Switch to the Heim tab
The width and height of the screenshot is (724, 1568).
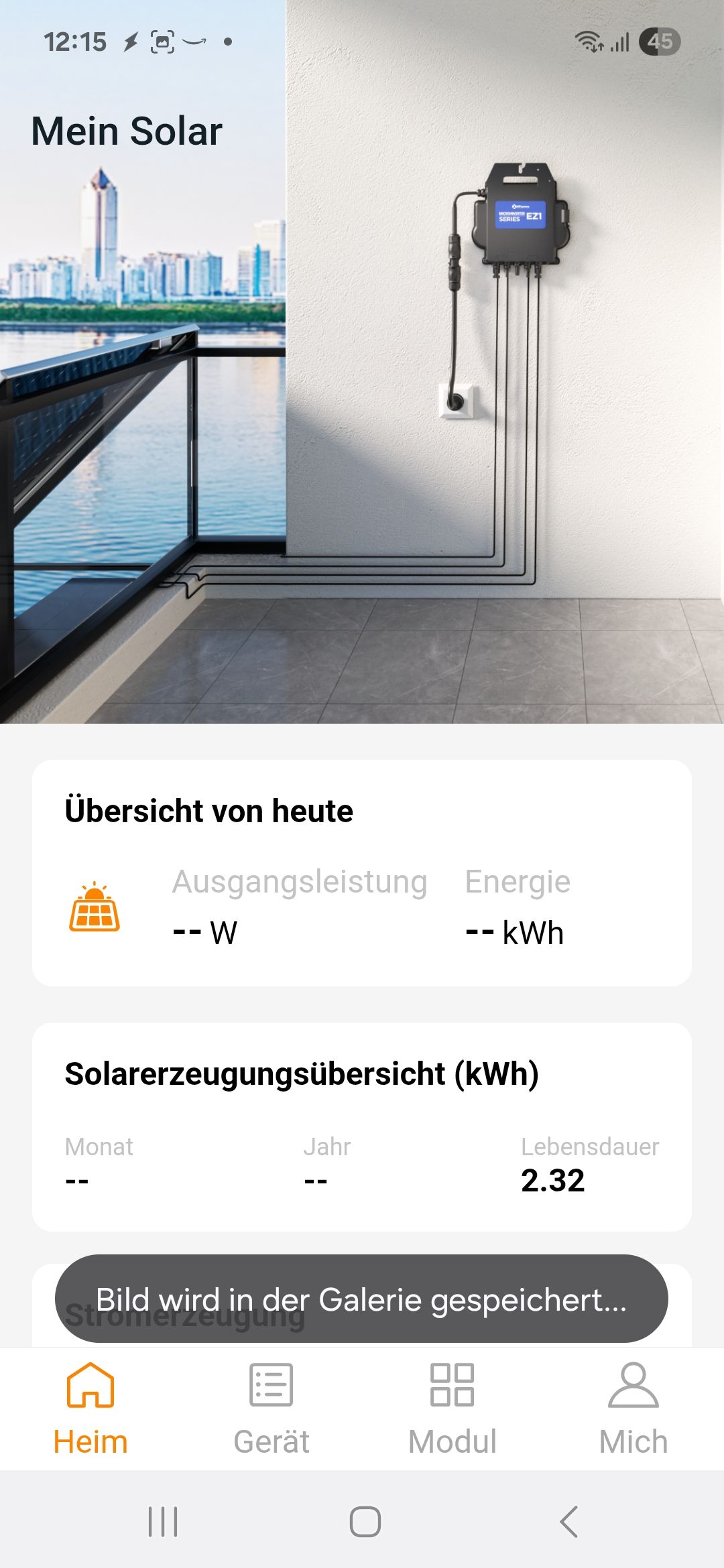[90, 1409]
